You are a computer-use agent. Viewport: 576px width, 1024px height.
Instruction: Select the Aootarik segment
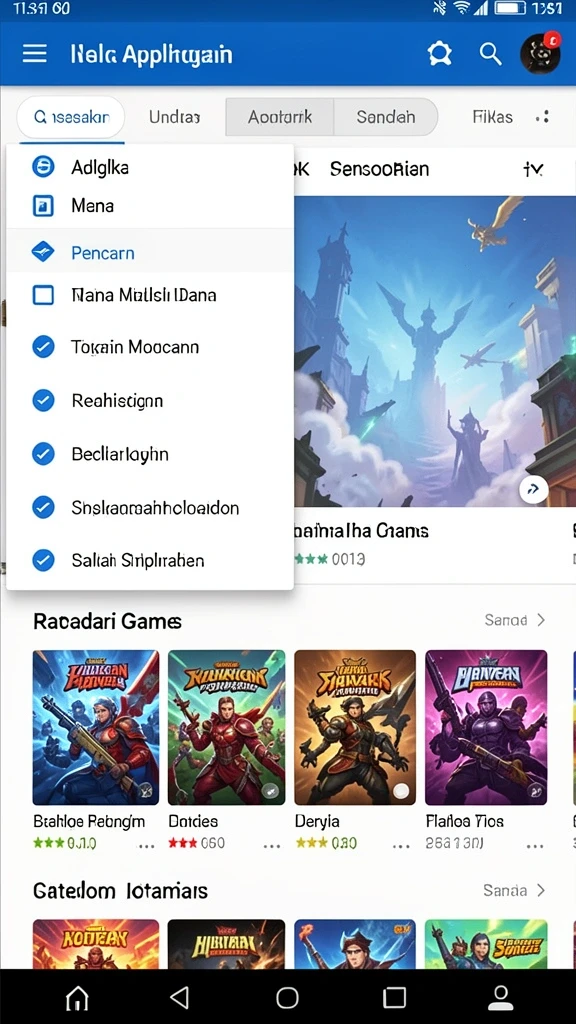pos(280,117)
